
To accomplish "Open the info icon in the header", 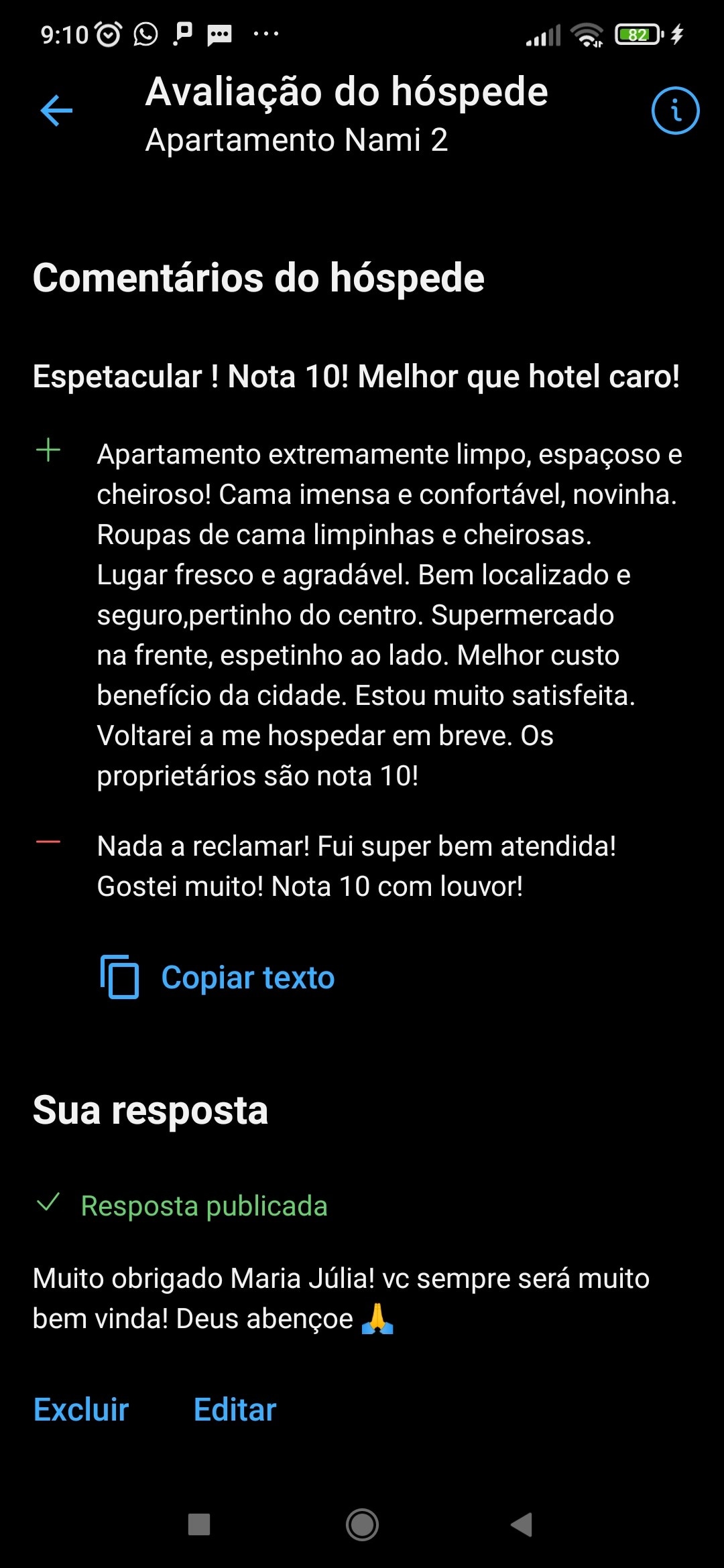I will click(675, 111).
